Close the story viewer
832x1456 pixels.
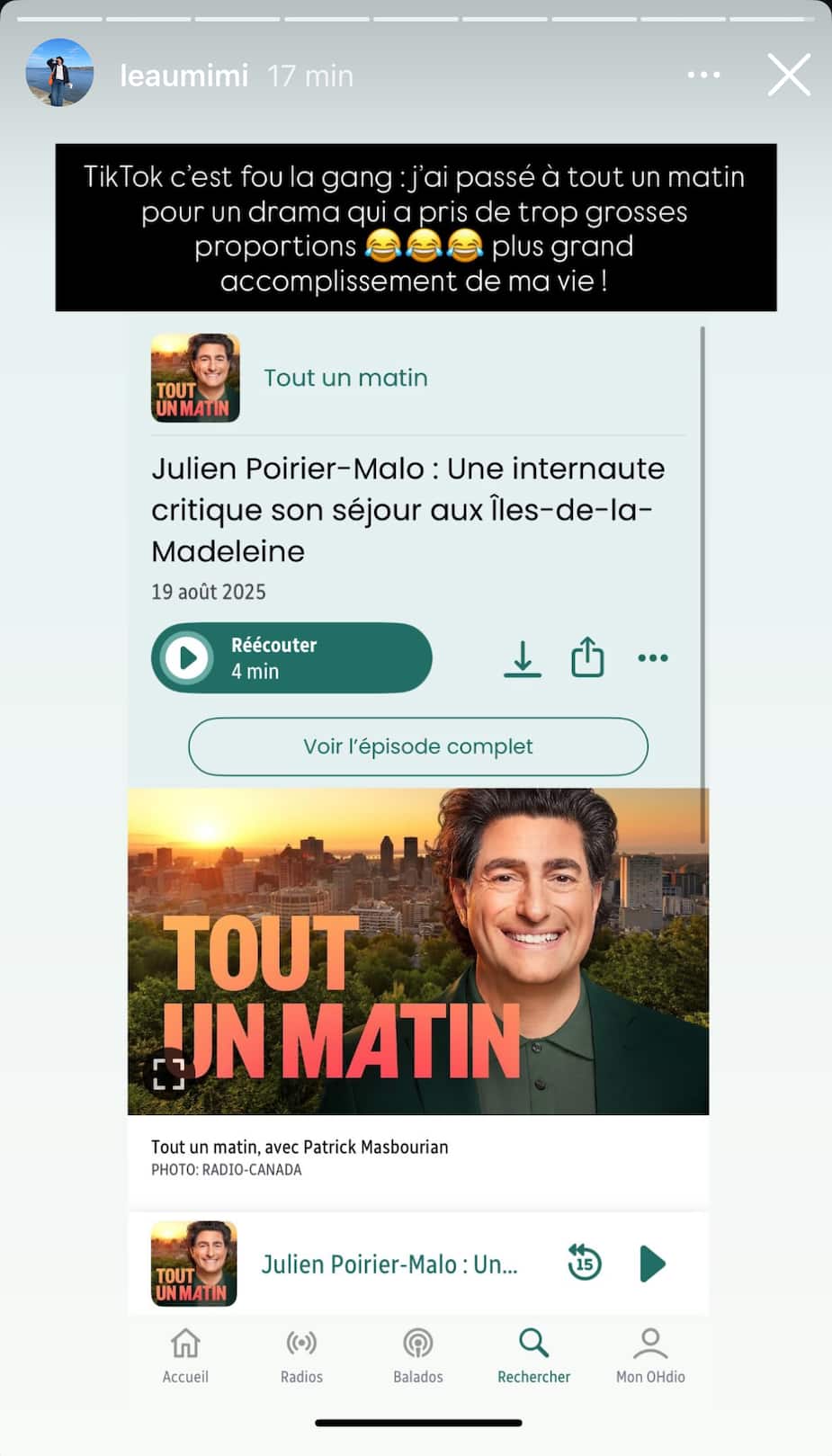click(789, 75)
